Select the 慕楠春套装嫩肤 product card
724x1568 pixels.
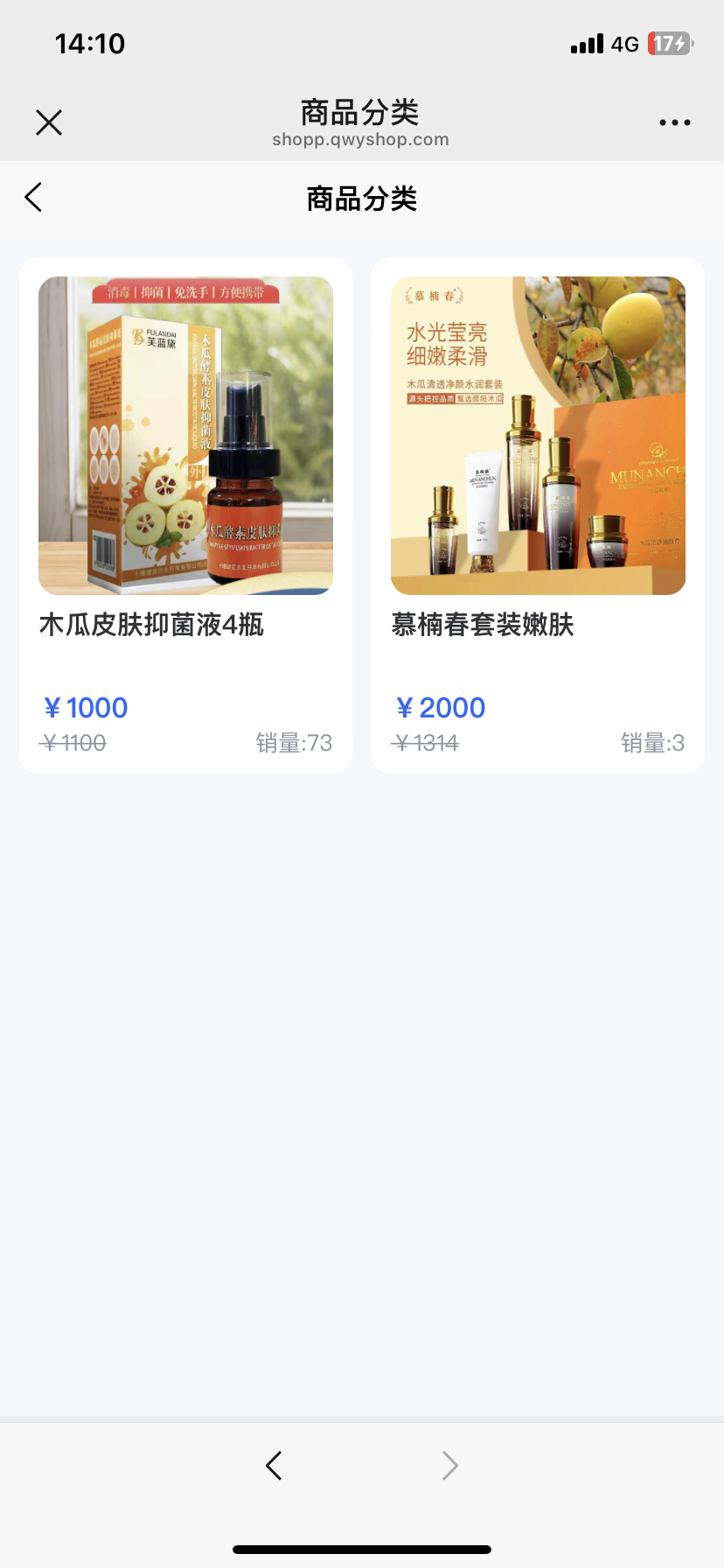(537, 514)
